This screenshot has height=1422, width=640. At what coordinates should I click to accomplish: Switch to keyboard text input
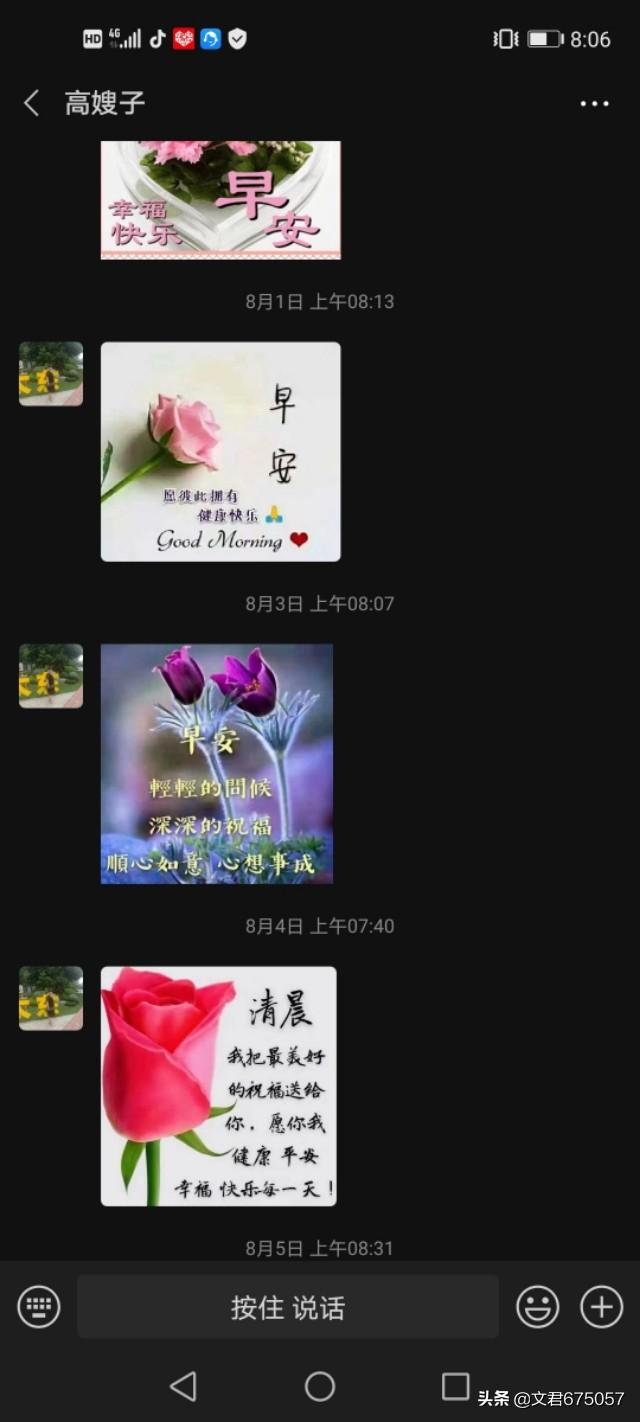tap(39, 1306)
